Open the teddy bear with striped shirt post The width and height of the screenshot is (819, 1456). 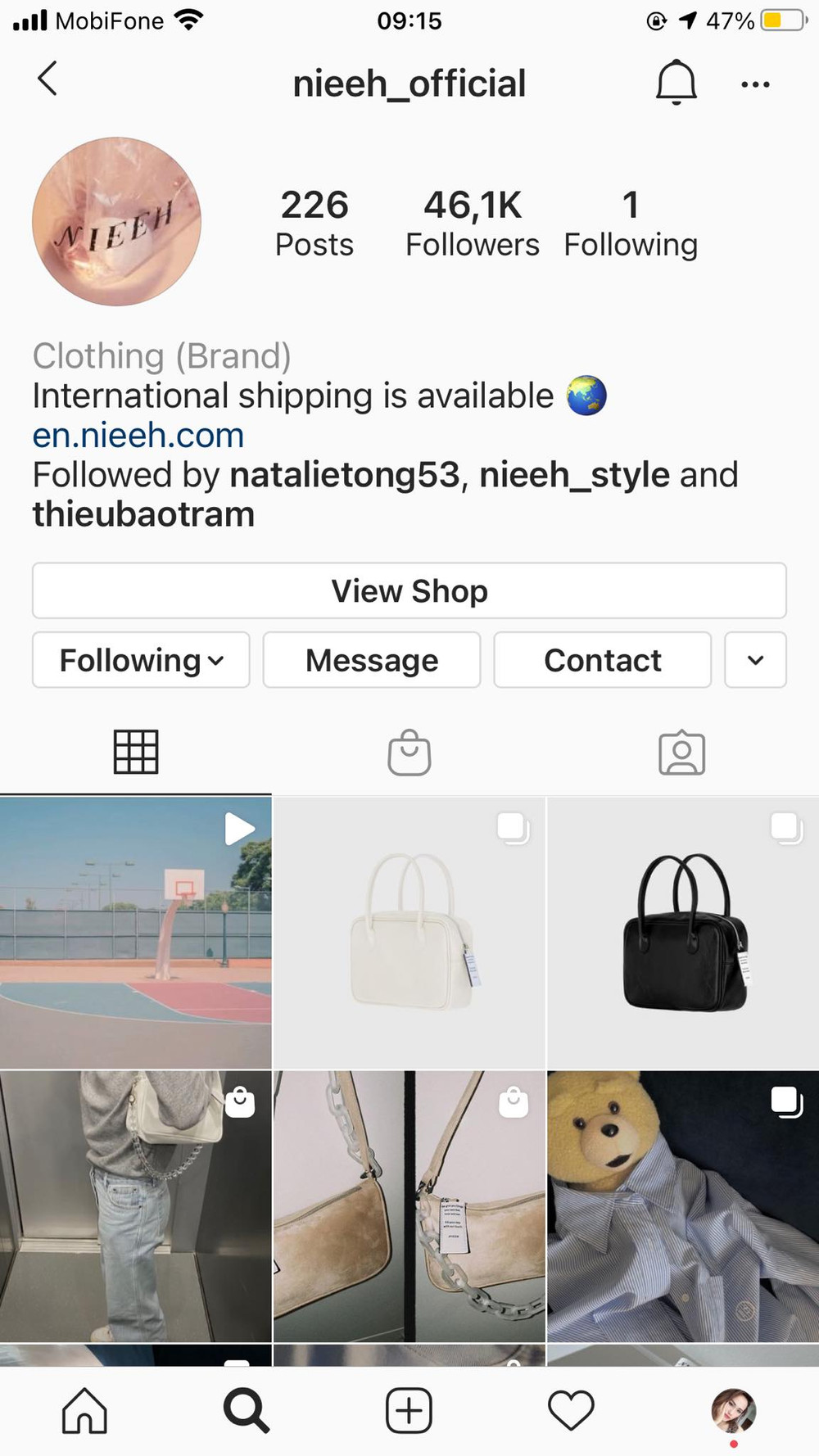point(683,1205)
